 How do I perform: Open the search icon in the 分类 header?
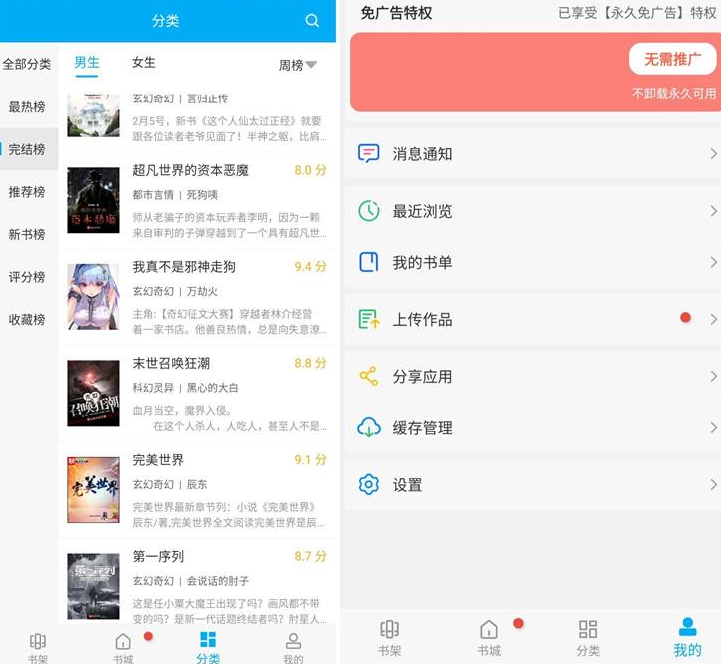(x=312, y=21)
